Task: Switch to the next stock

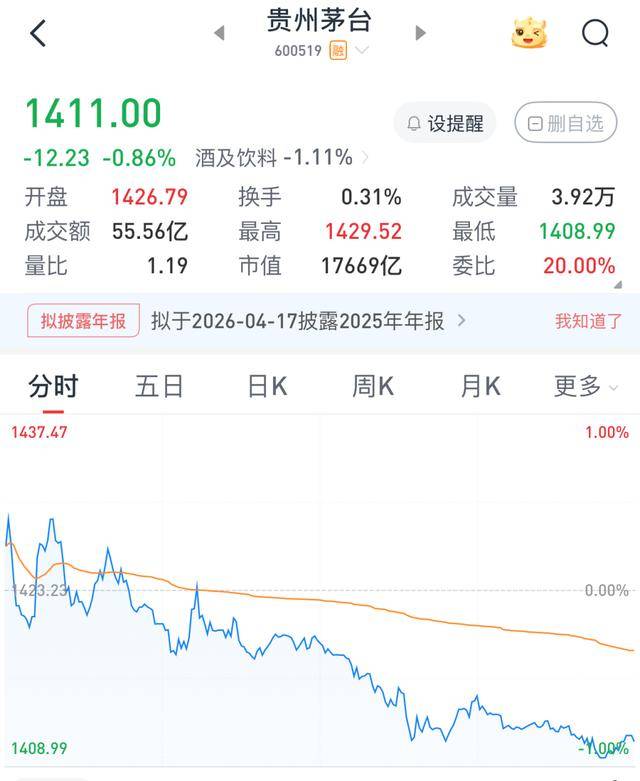Action: (421, 33)
